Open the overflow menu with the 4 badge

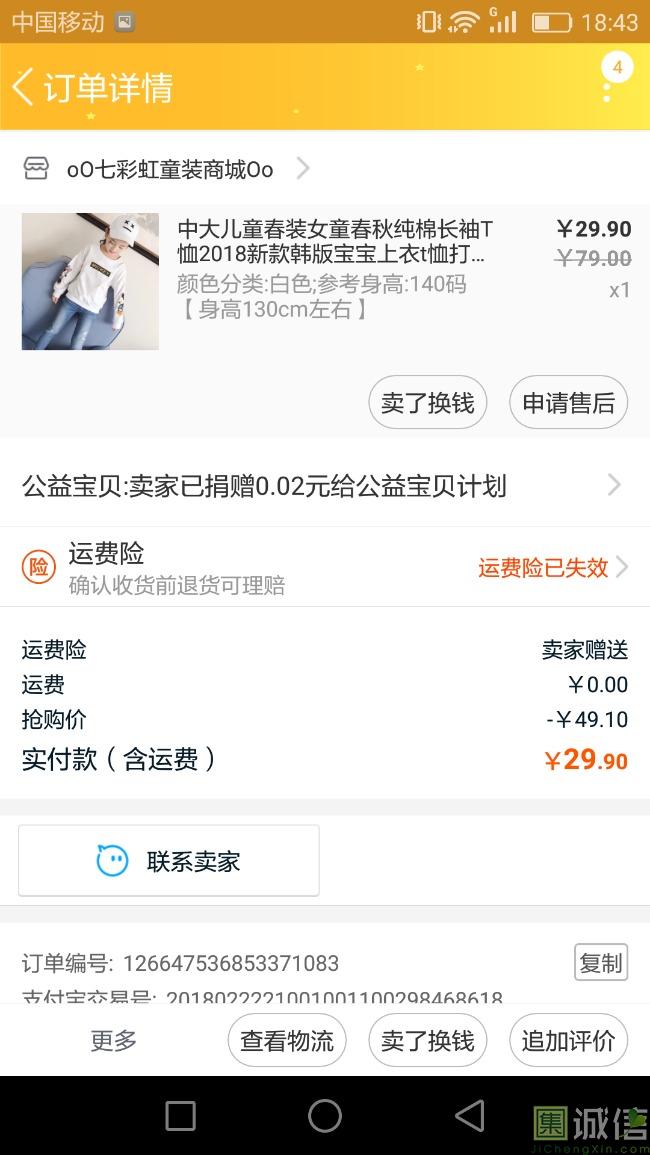[x=607, y=87]
